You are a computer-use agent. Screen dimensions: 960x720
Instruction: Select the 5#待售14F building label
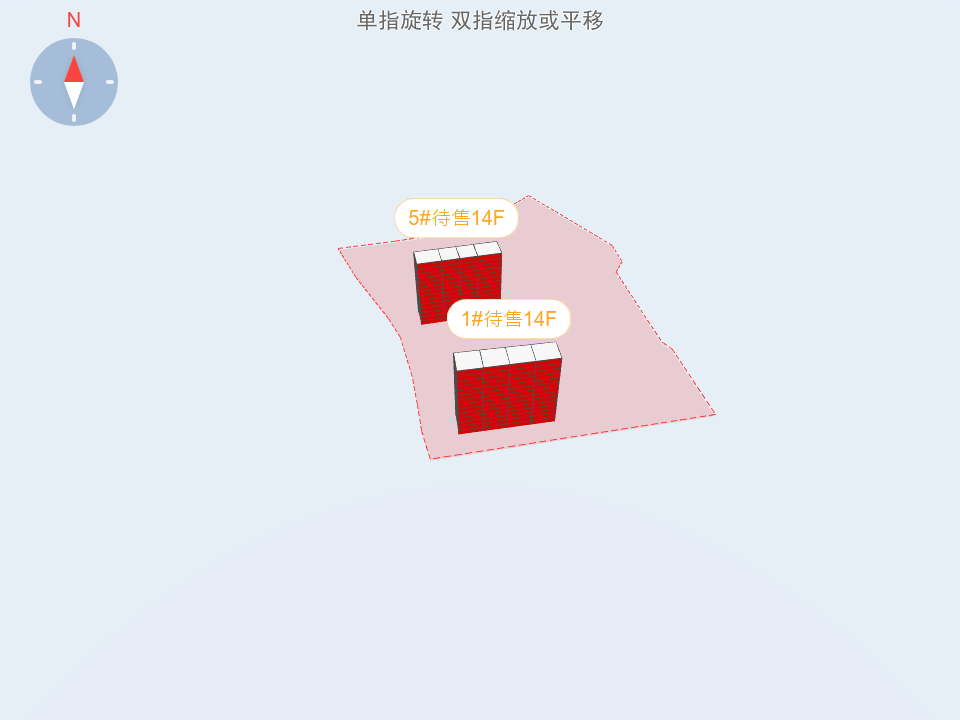[x=456, y=218]
